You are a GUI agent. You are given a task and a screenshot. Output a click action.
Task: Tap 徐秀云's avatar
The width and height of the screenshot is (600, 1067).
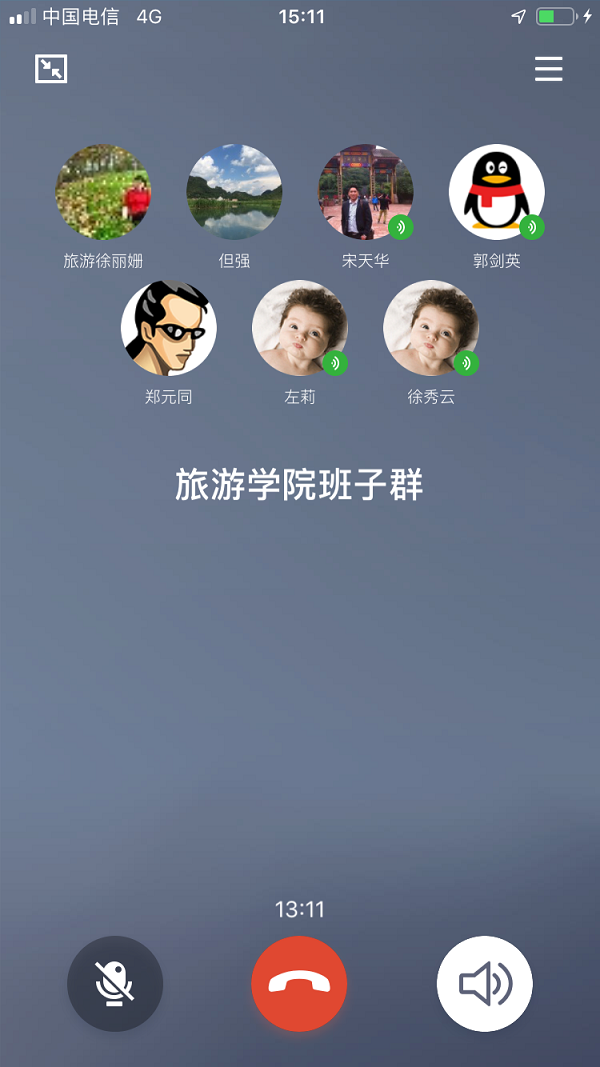click(x=431, y=328)
